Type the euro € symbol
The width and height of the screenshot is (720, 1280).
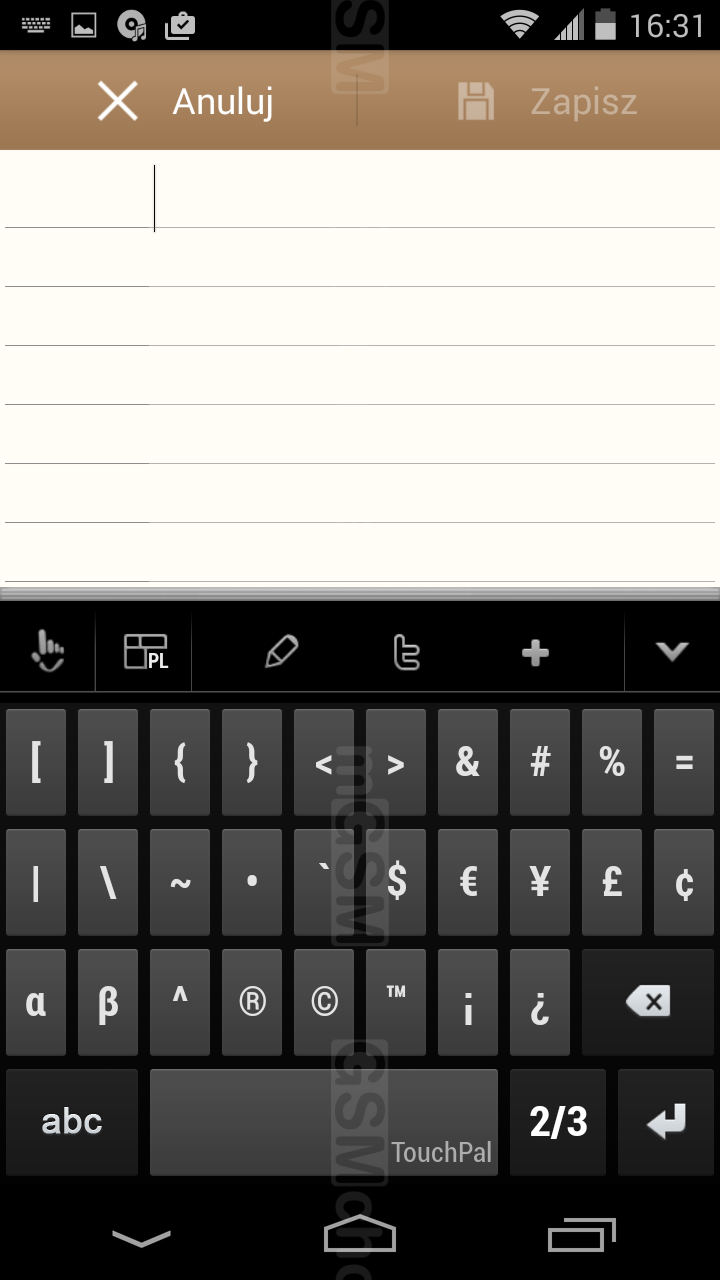468,882
